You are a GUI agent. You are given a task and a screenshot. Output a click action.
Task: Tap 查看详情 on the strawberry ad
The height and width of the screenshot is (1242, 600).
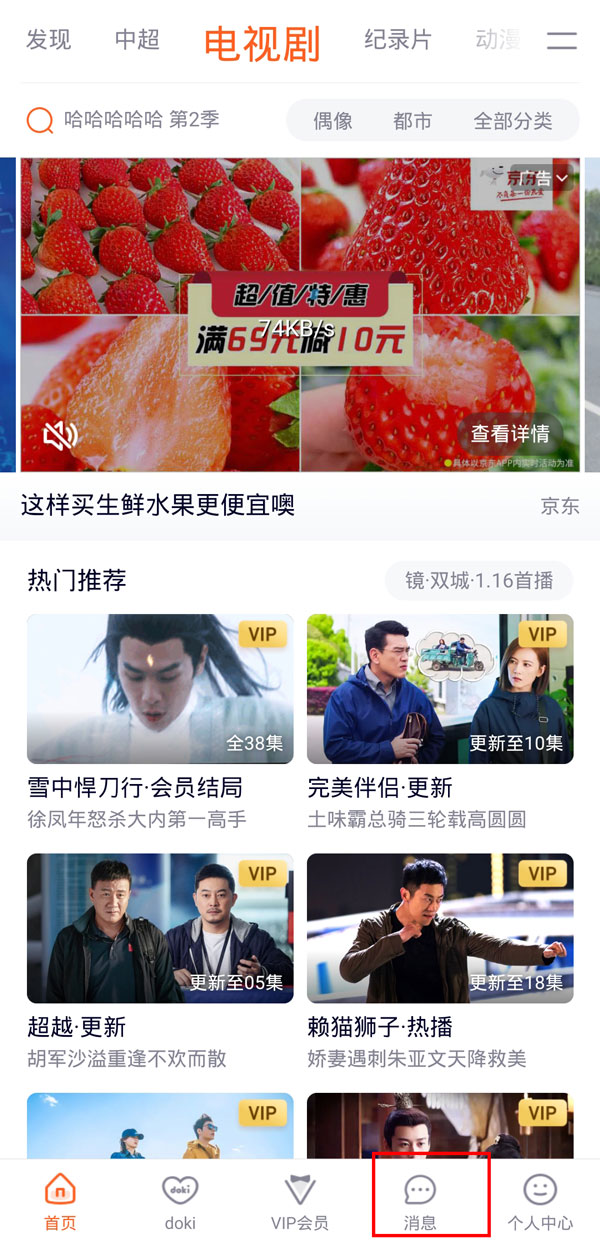pos(510,434)
